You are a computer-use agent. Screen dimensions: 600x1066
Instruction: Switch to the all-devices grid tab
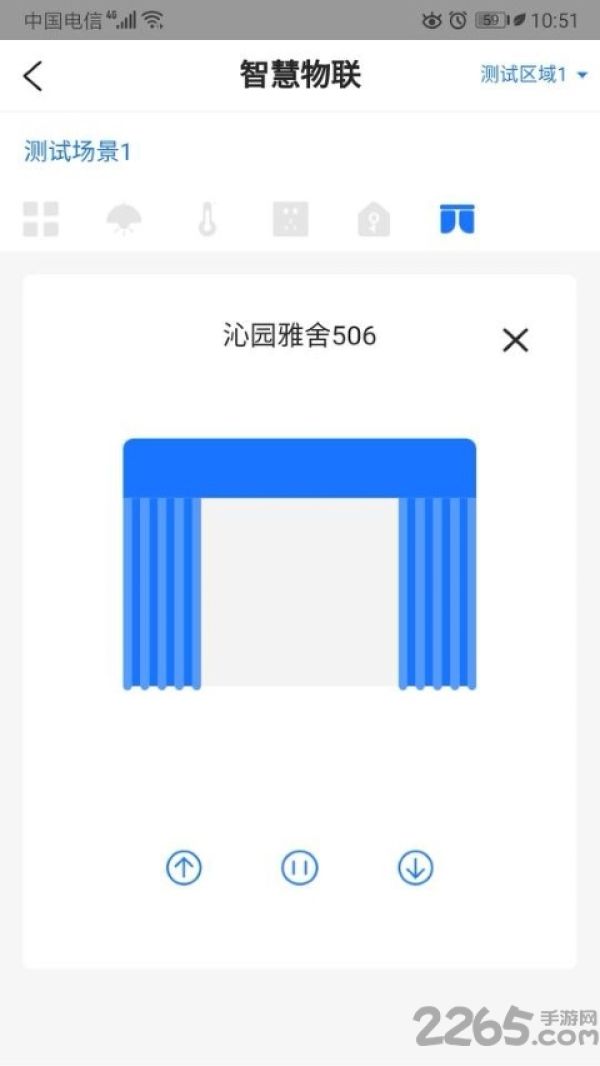point(41,219)
